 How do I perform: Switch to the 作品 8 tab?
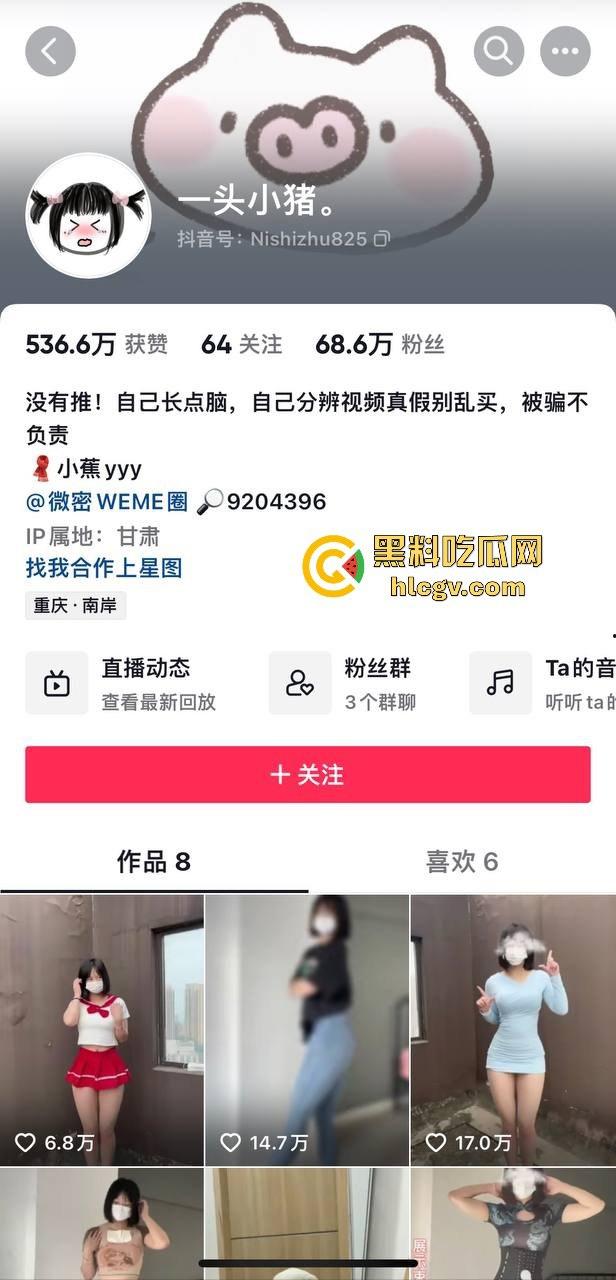click(153, 862)
